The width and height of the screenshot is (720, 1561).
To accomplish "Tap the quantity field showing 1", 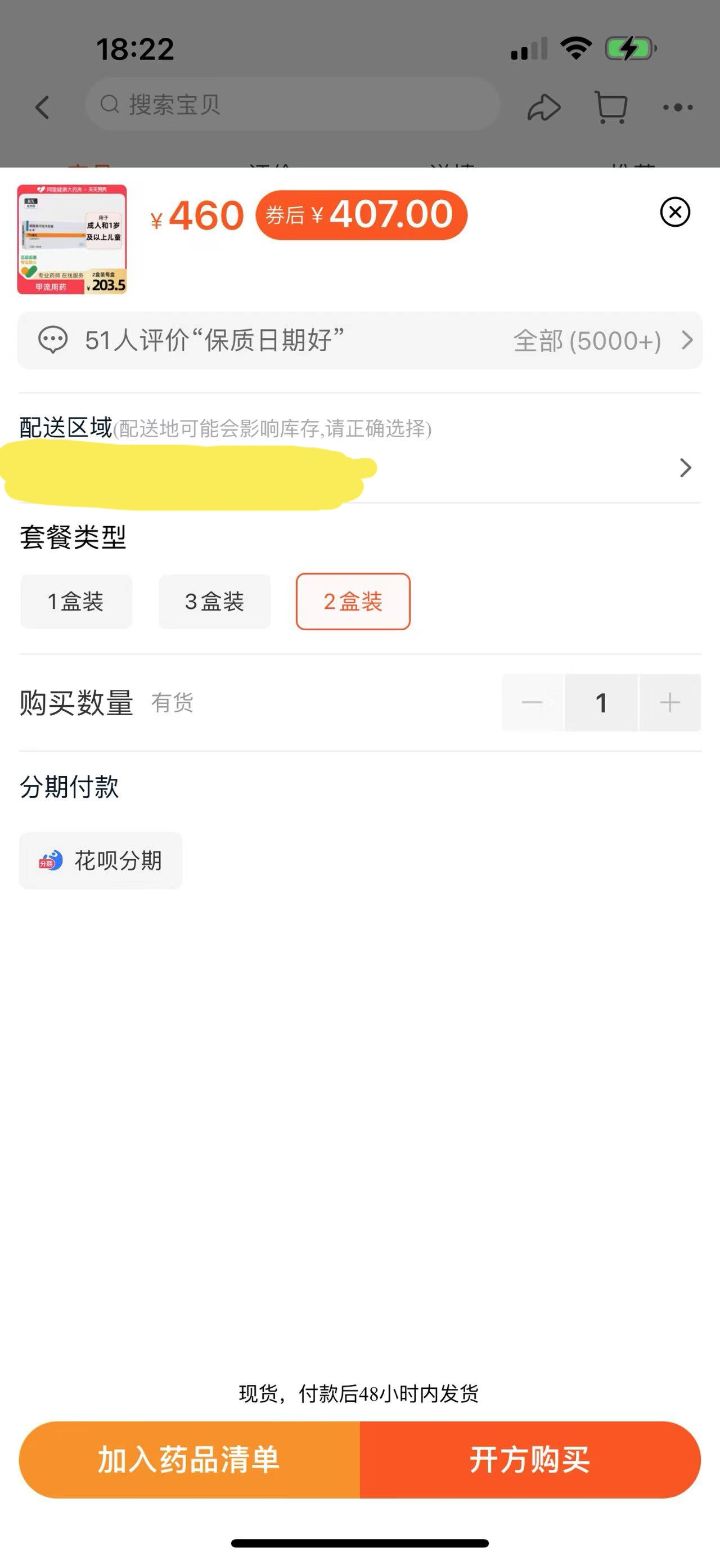I will 601,703.
